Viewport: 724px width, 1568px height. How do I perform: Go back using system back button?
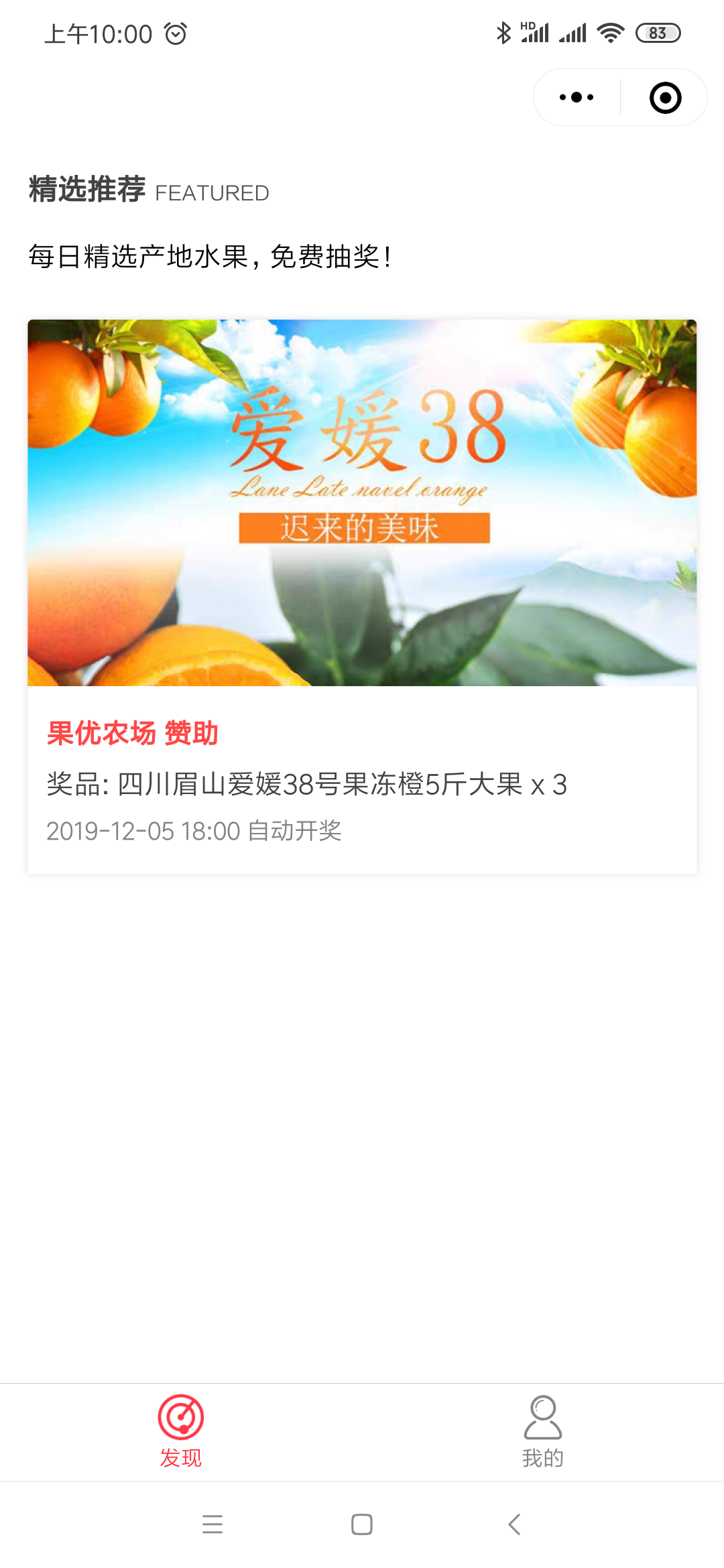pyautogui.click(x=514, y=1524)
